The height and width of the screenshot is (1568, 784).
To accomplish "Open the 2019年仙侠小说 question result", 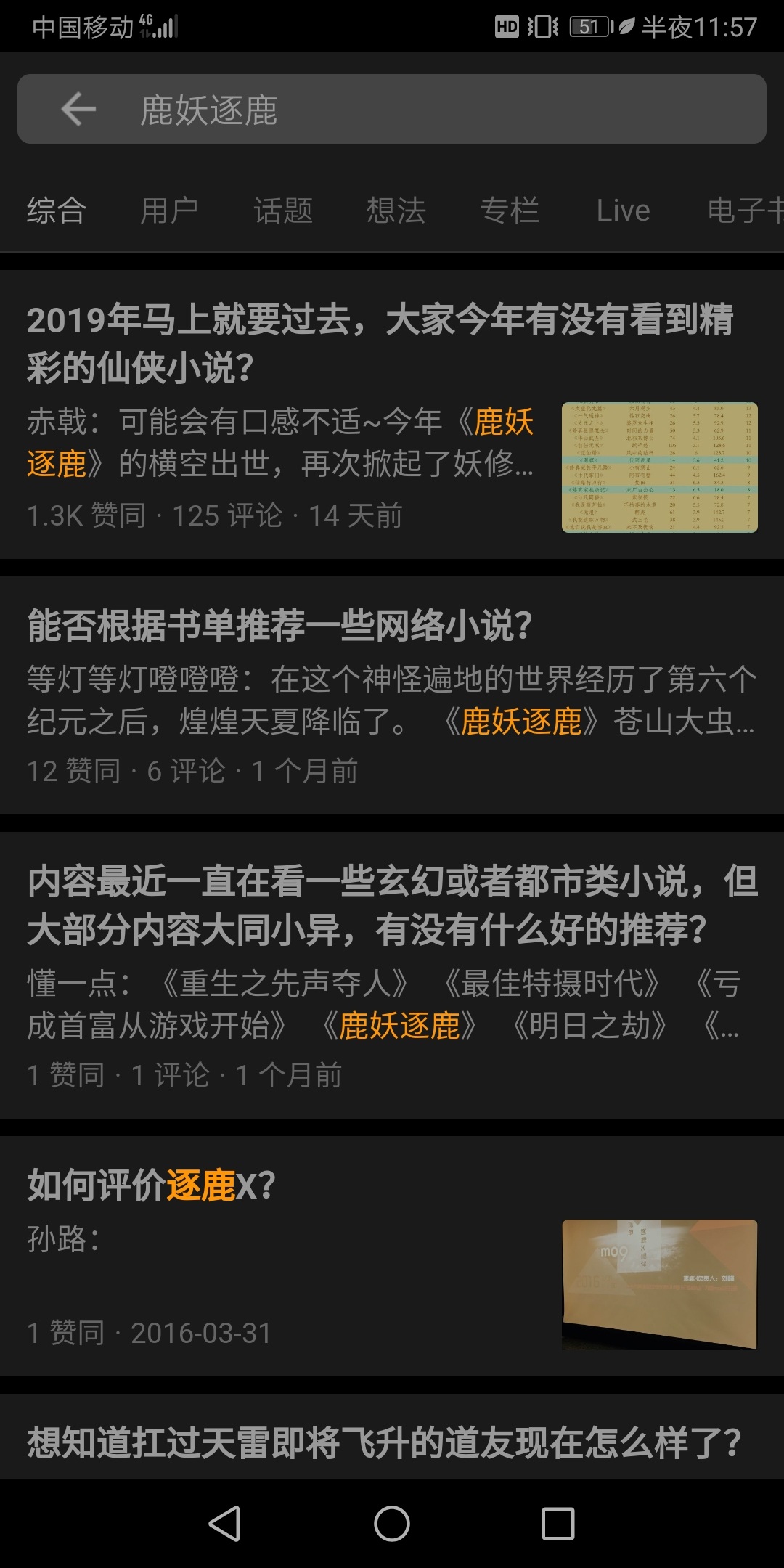I will coord(380,343).
